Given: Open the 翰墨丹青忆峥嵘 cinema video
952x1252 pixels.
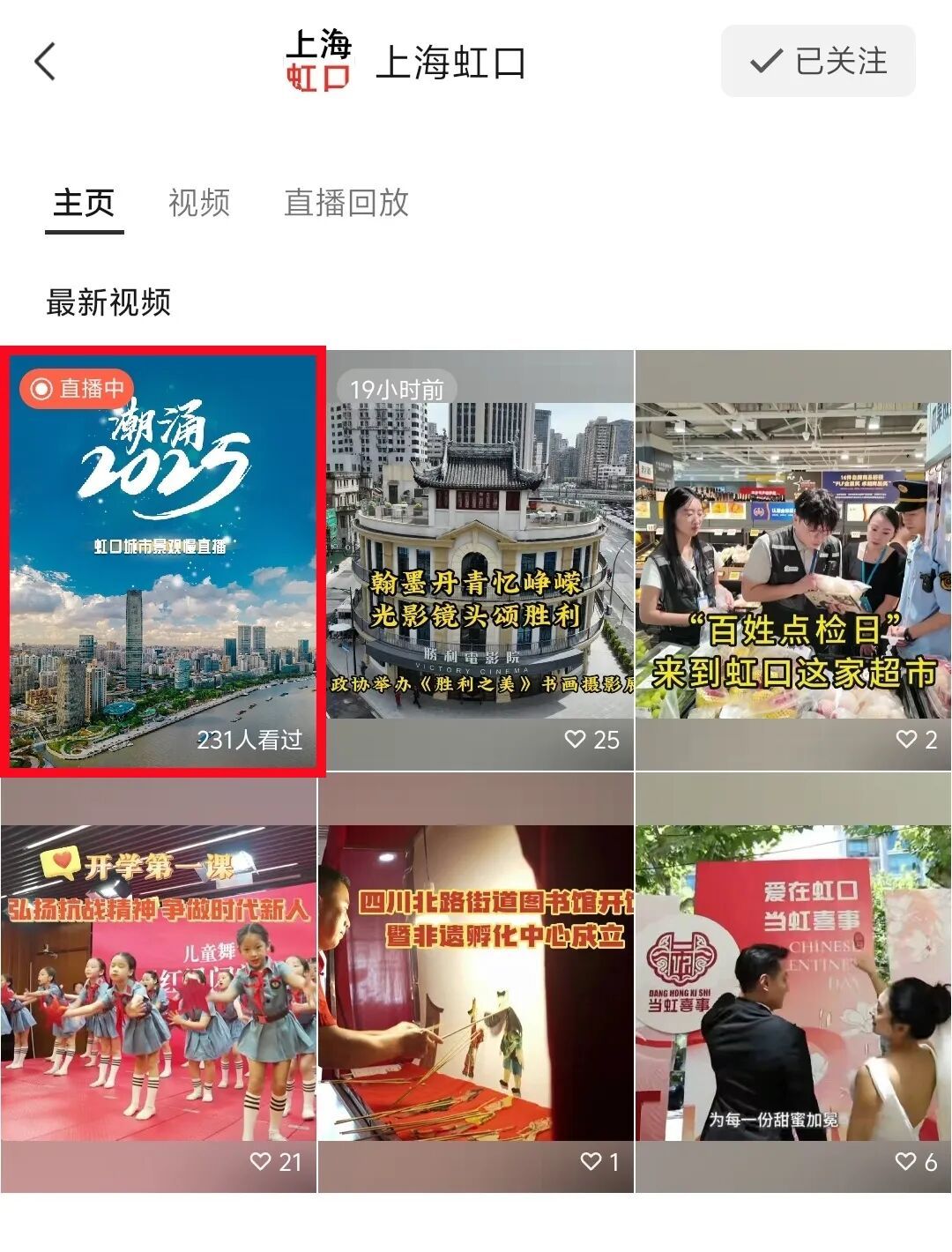Looking at the screenshot, I should coord(476,562).
